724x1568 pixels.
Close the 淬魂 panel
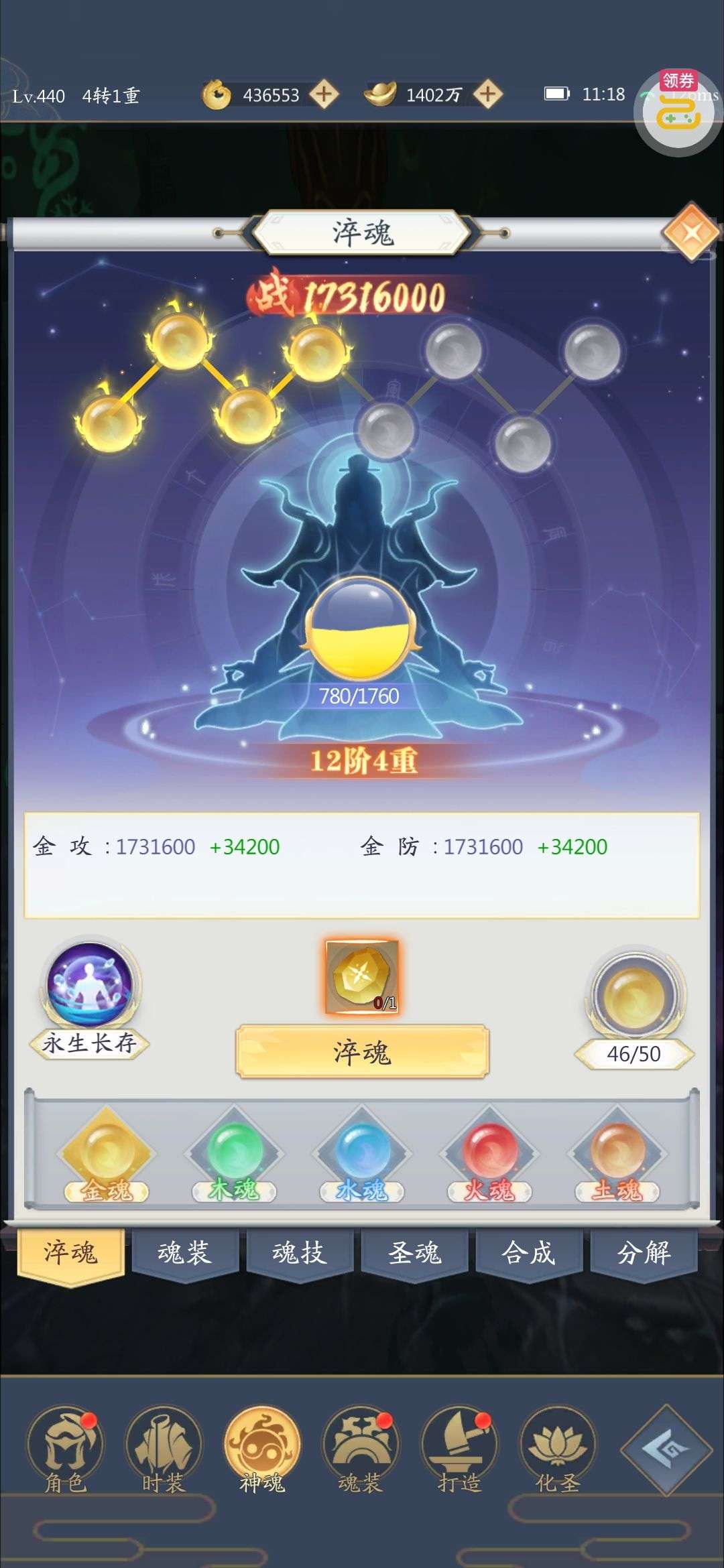point(692,233)
